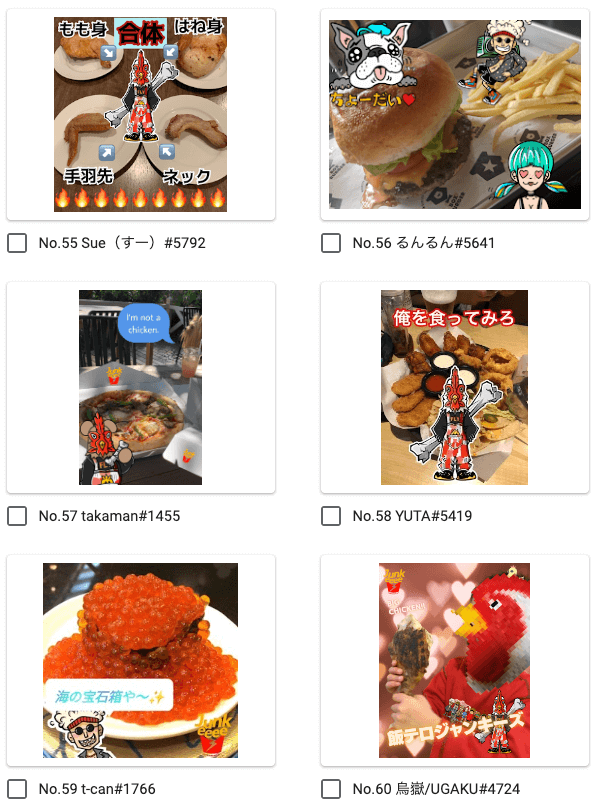
Task: Check the box for No.55 Sue（すー）#5792
Action: [x=17, y=243]
